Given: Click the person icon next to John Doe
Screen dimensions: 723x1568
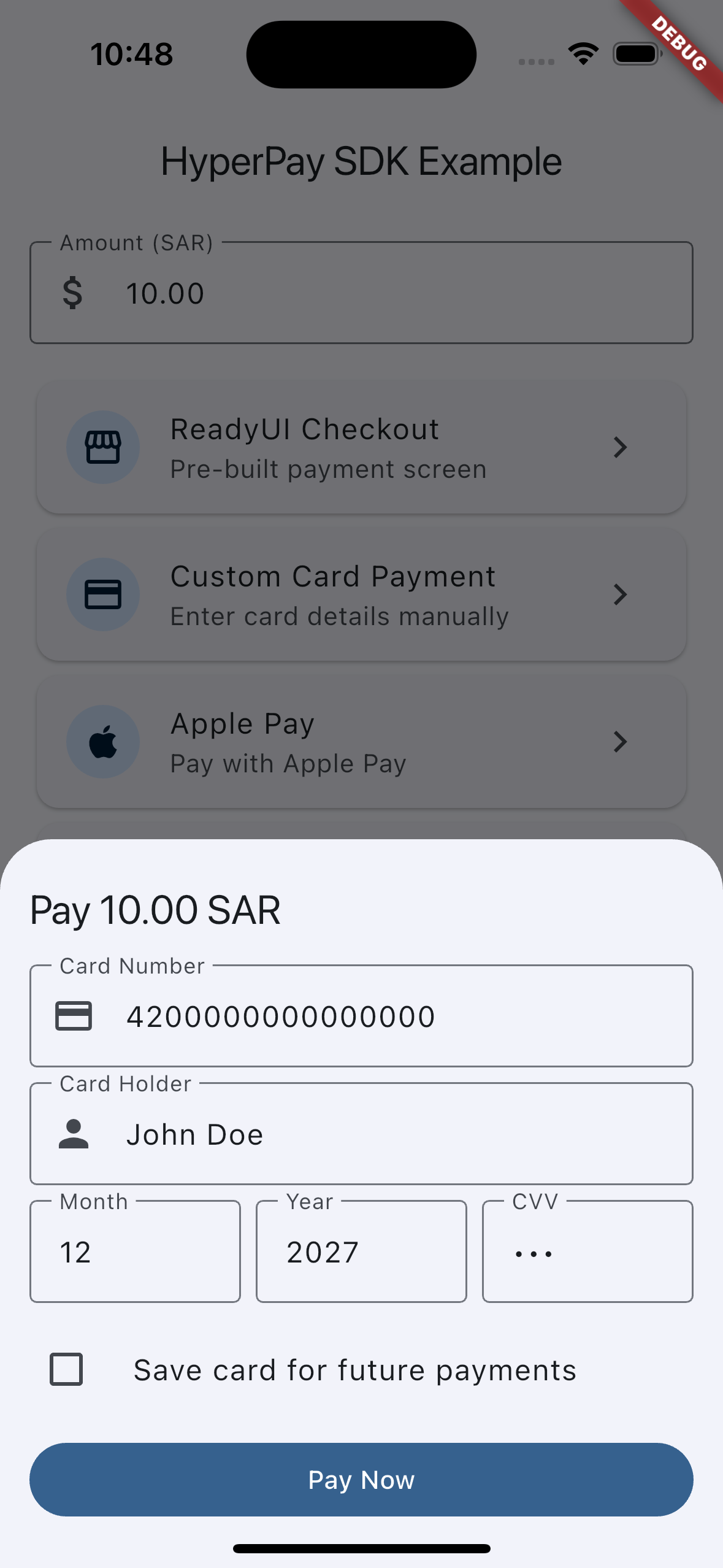Looking at the screenshot, I should pyautogui.click(x=74, y=1133).
